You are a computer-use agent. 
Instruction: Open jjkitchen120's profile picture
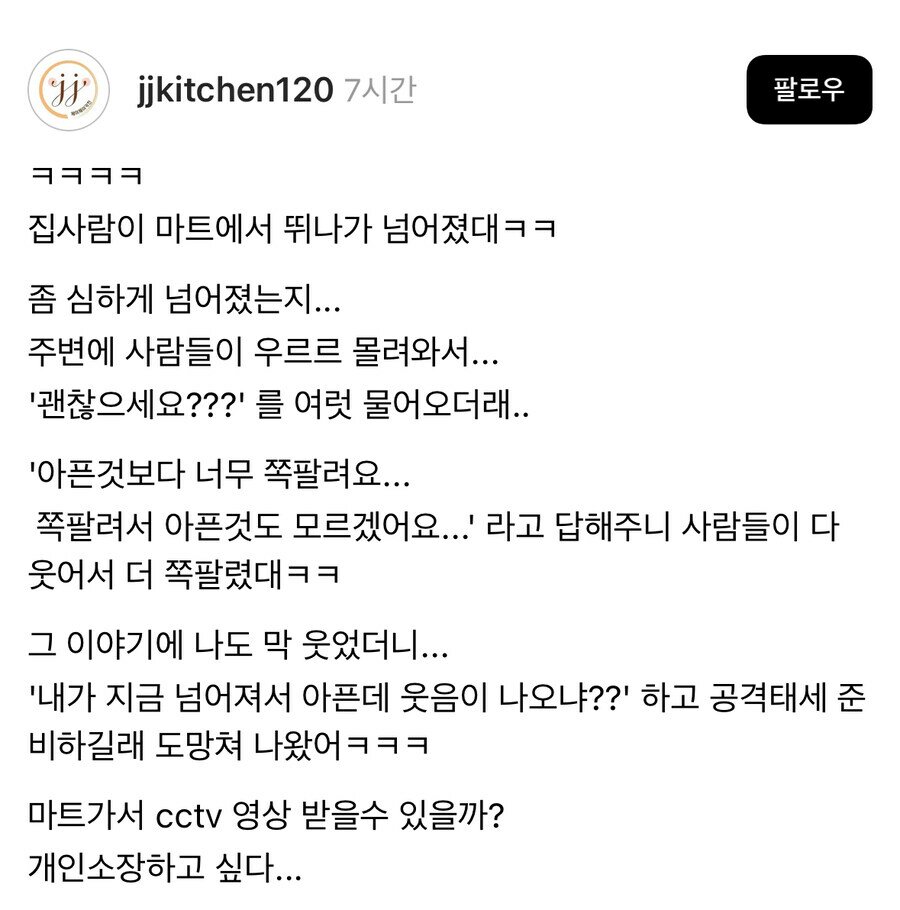(68, 92)
